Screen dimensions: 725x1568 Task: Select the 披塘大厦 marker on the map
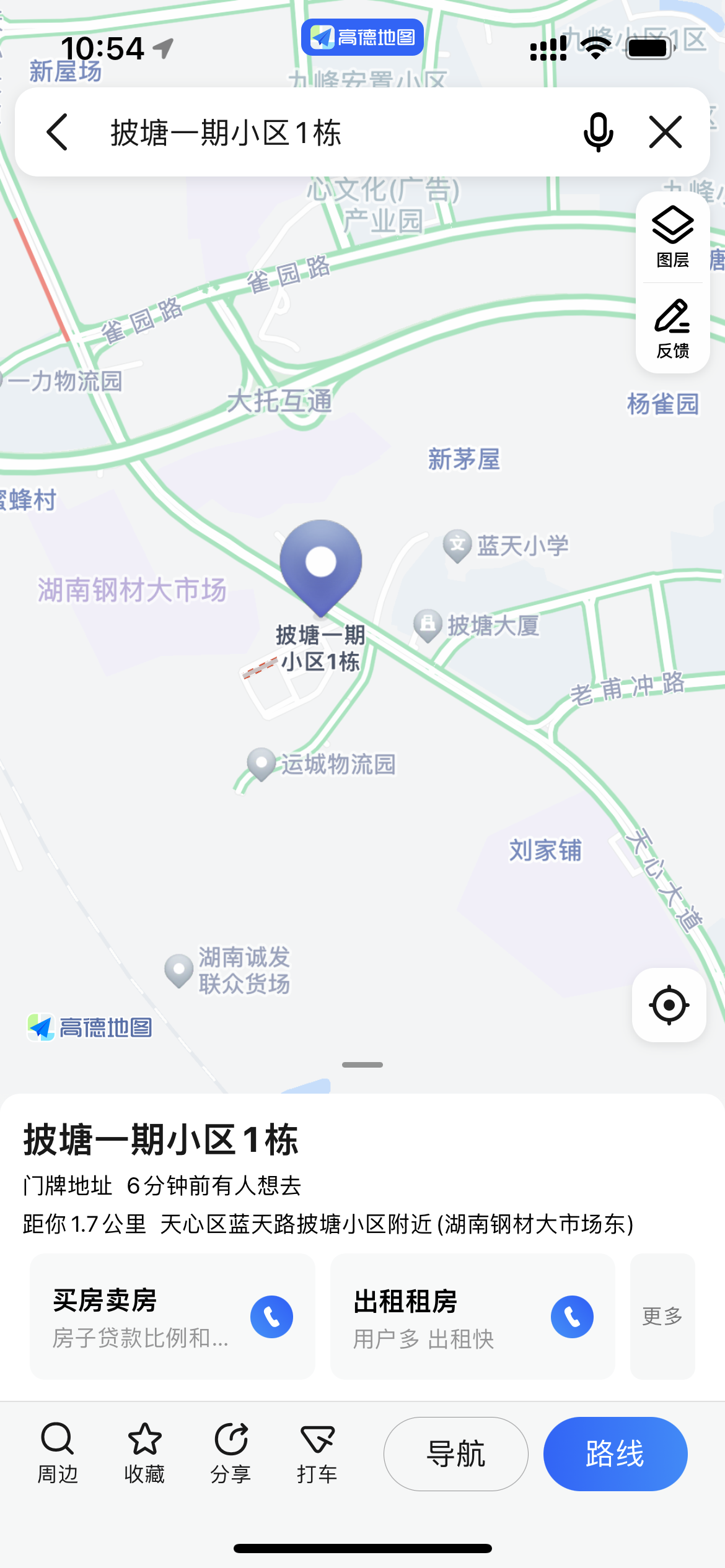[428, 625]
